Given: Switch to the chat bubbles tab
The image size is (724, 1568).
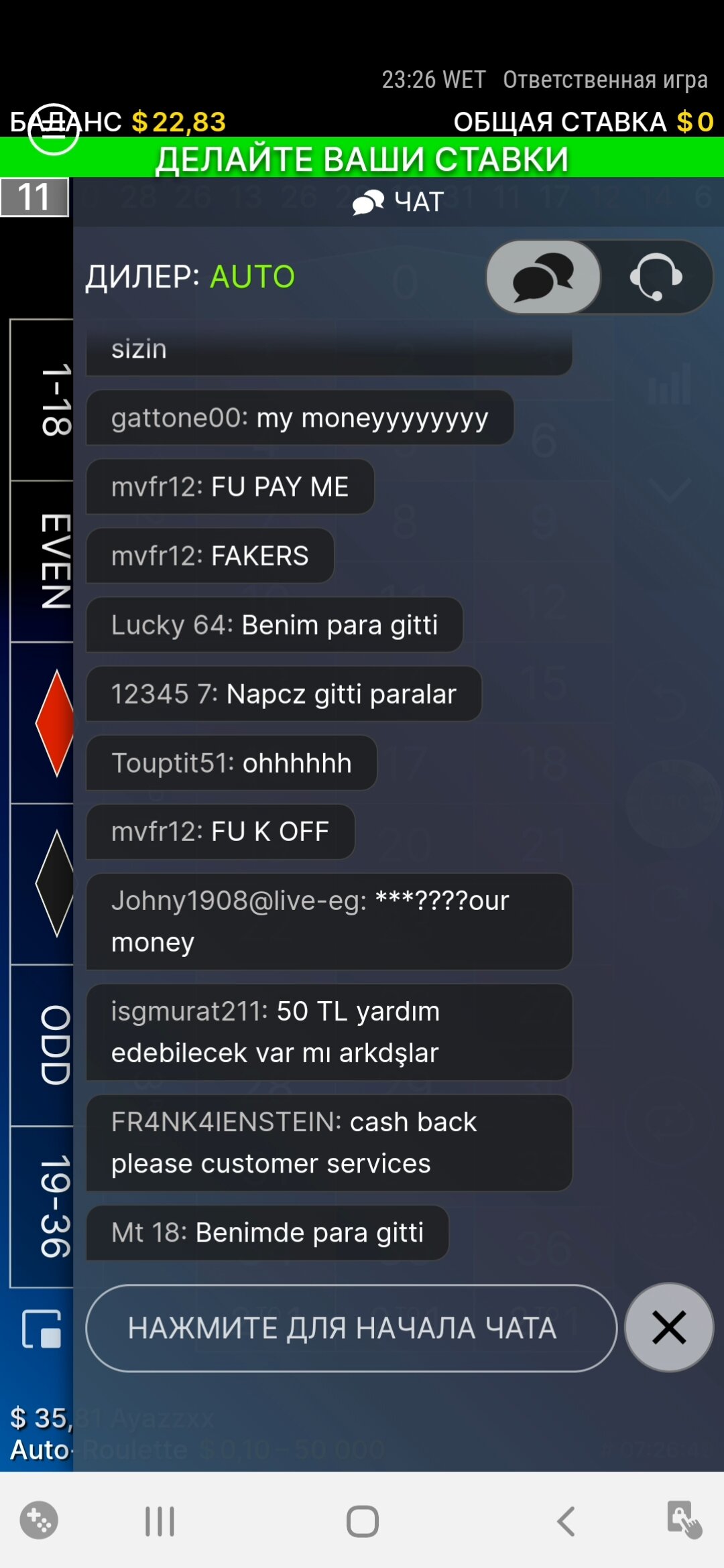Looking at the screenshot, I should tap(543, 277).
